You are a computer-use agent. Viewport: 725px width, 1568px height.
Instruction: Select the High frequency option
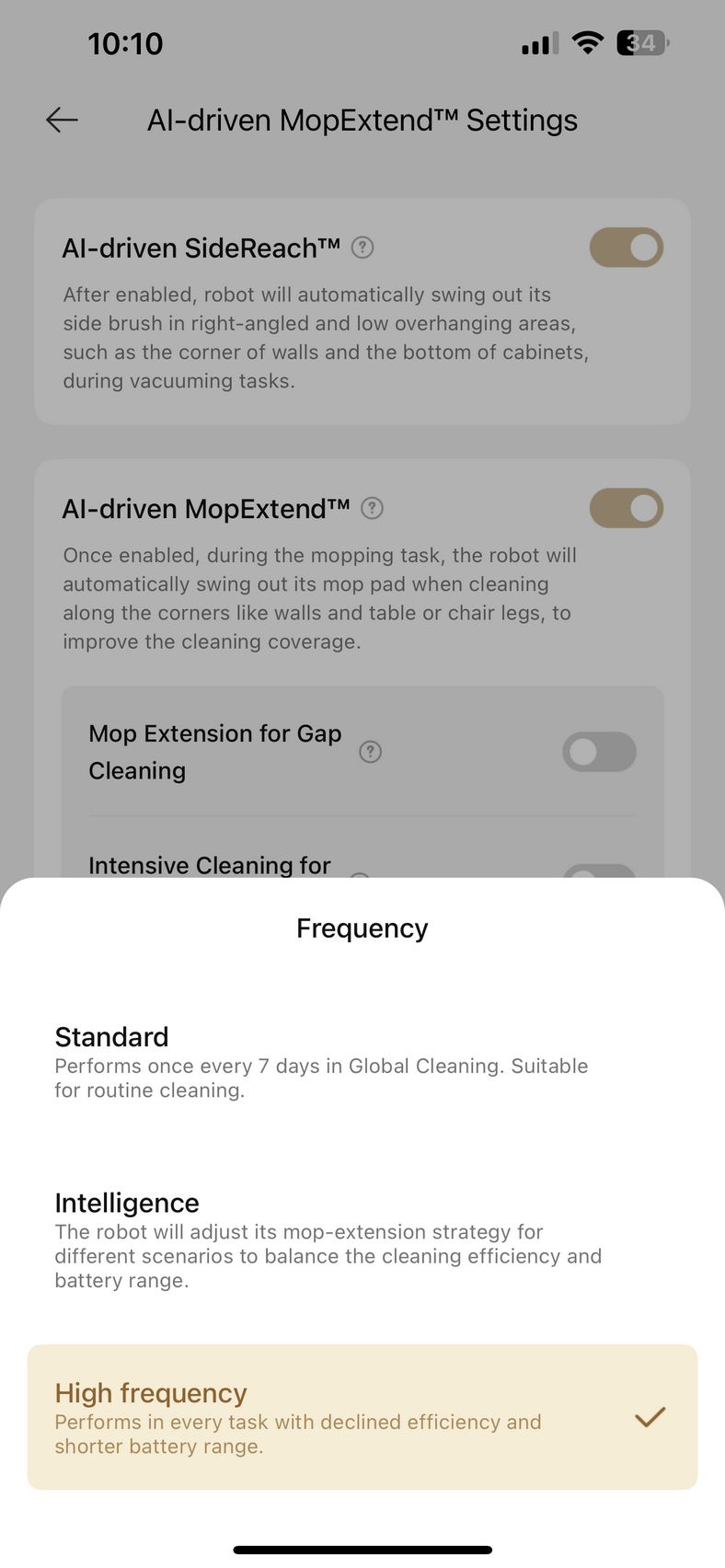[362, 1417]
